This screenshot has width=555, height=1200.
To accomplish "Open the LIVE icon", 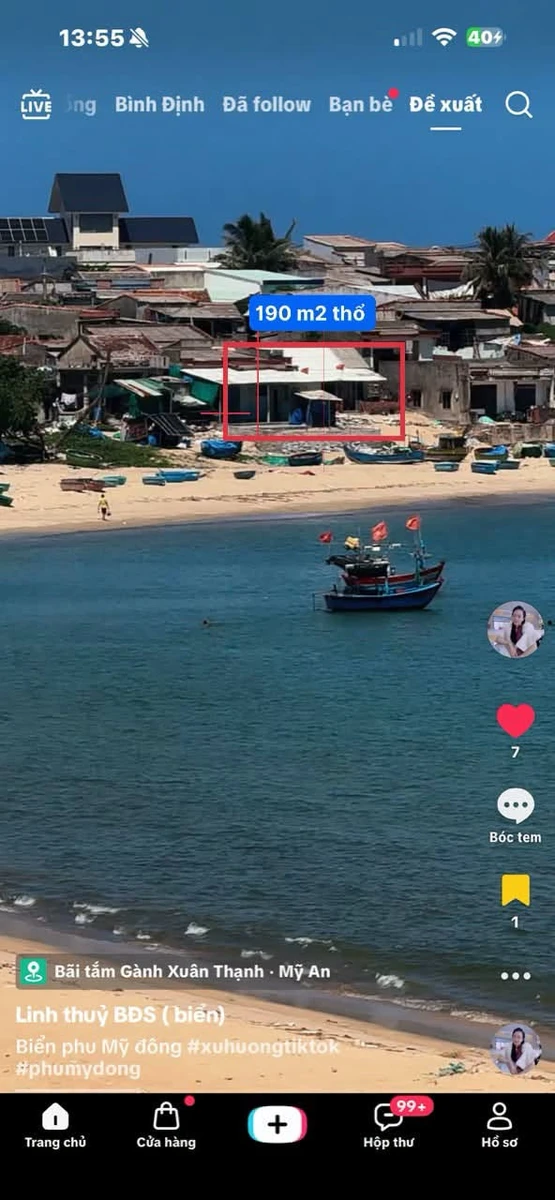I will tap(36, 104).
